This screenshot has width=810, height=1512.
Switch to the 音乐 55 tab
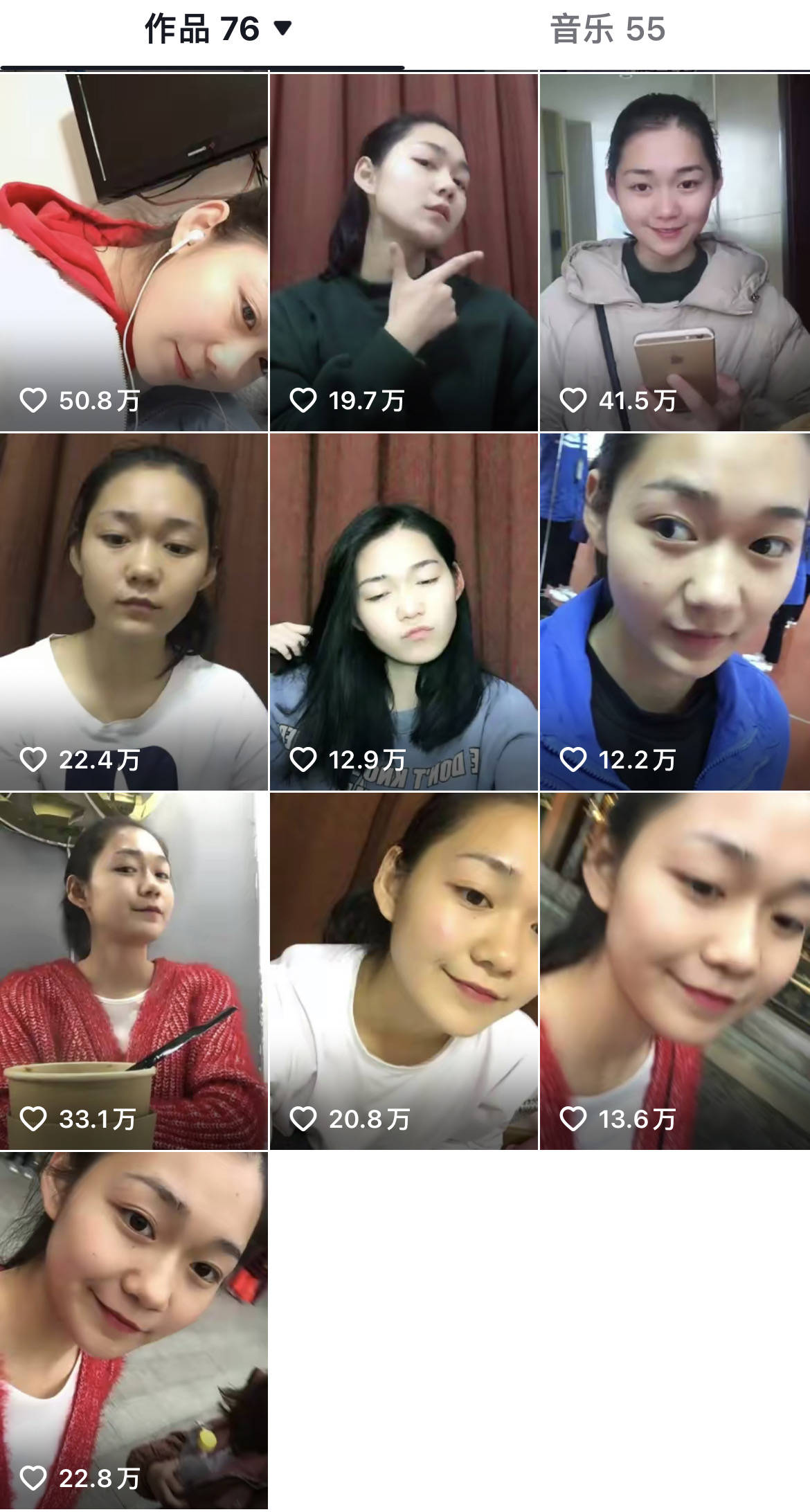pyautogui.click(x=607, y=30)
